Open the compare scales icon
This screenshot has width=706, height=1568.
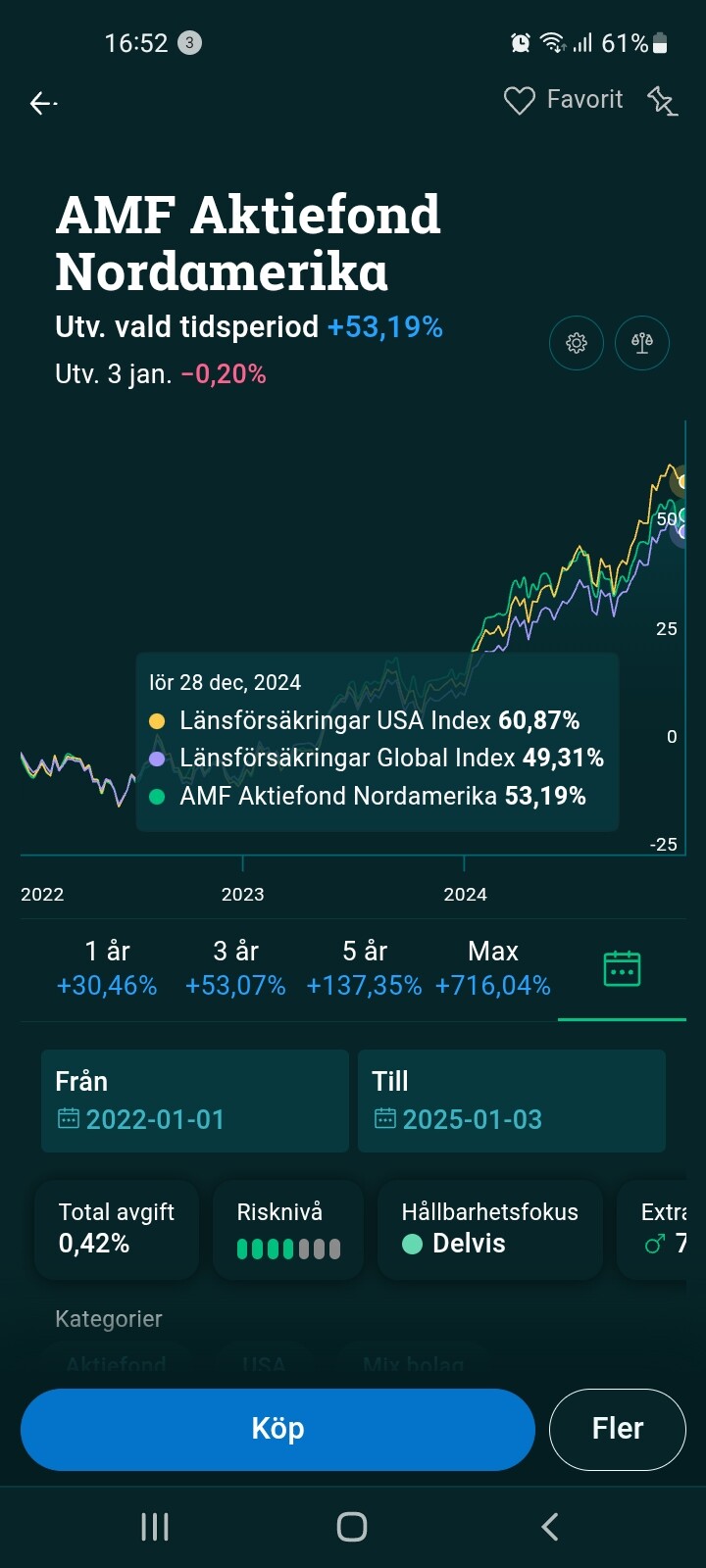tap(642, 343)
